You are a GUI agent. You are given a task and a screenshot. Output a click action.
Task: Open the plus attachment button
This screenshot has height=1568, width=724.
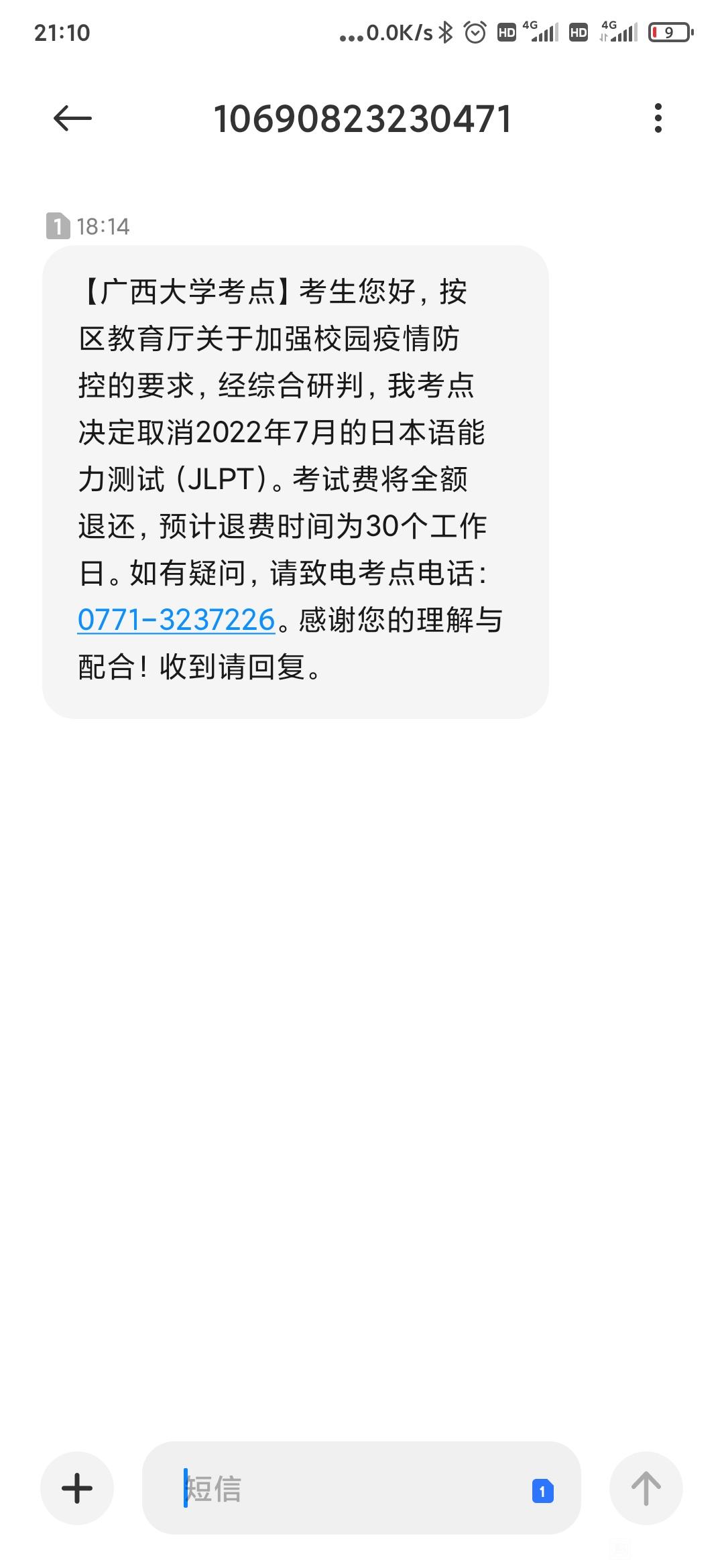pos(77,1488)
